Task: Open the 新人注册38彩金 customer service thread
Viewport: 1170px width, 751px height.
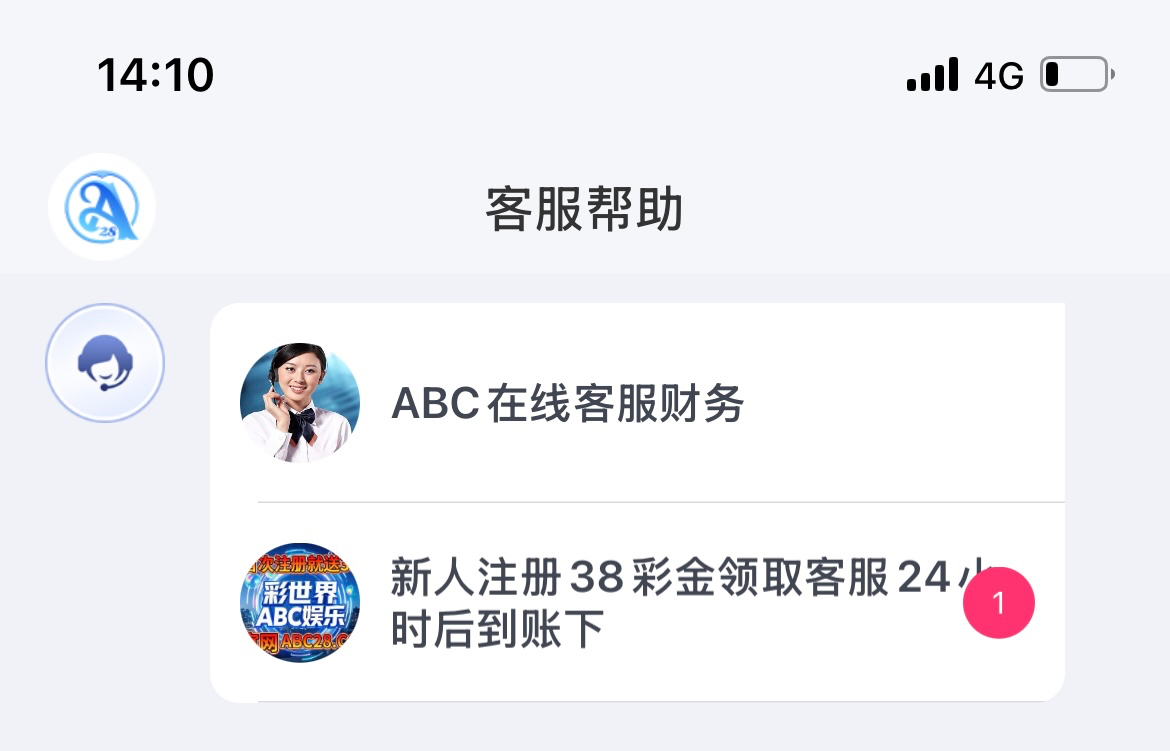Action: point(636,603)
